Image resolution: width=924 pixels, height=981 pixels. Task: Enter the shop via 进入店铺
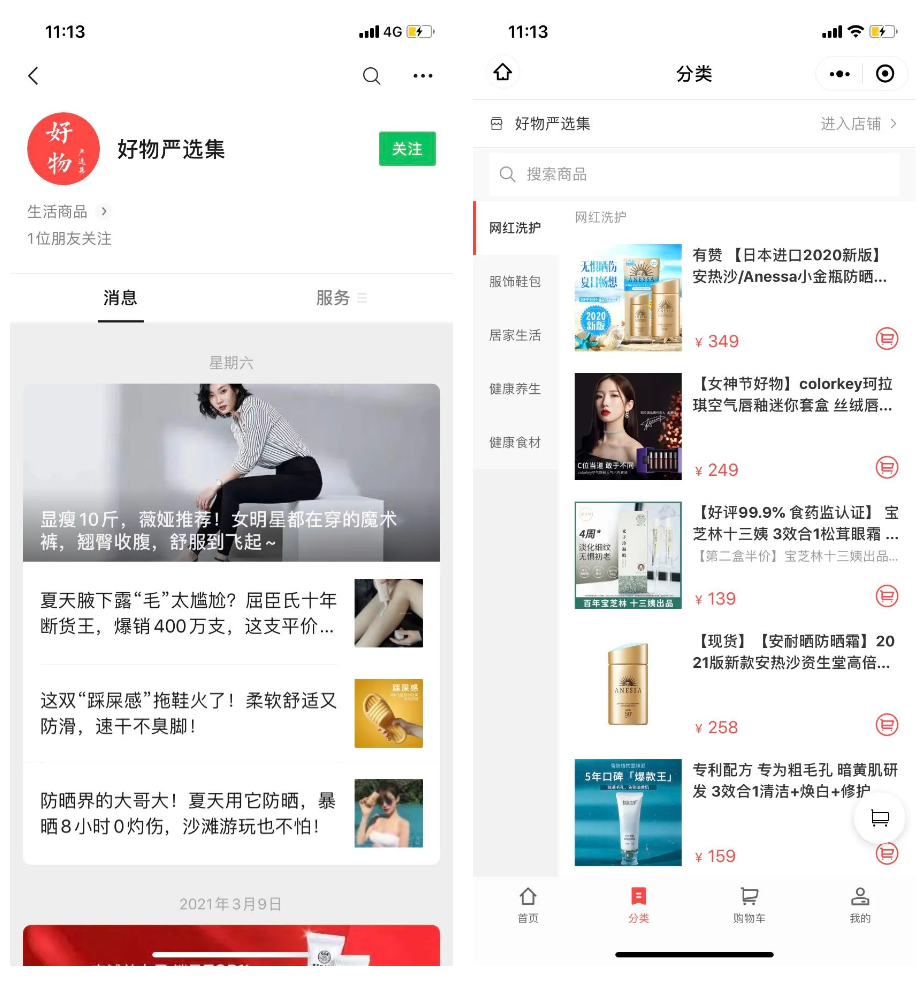point(858,124)
